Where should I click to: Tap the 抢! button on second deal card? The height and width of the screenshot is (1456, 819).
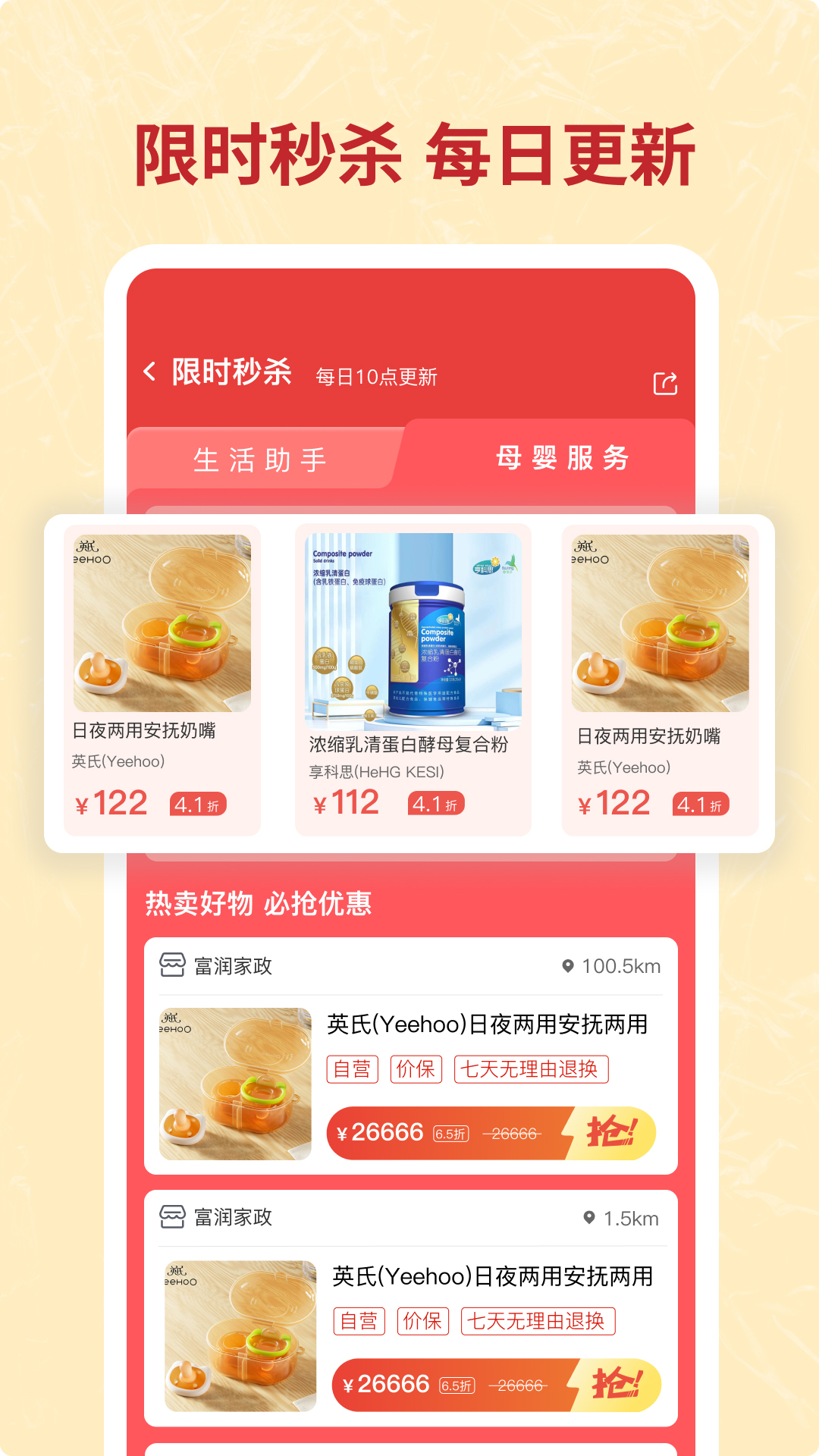tap(616, 1382)
